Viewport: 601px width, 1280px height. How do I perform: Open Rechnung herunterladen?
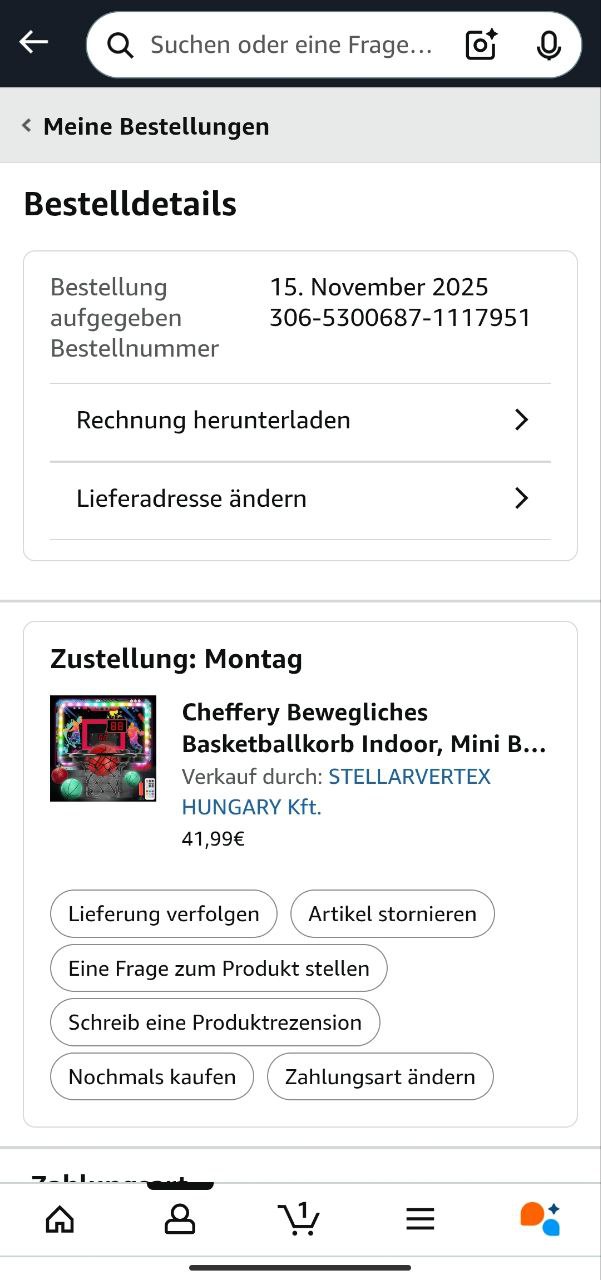(300, 420)
